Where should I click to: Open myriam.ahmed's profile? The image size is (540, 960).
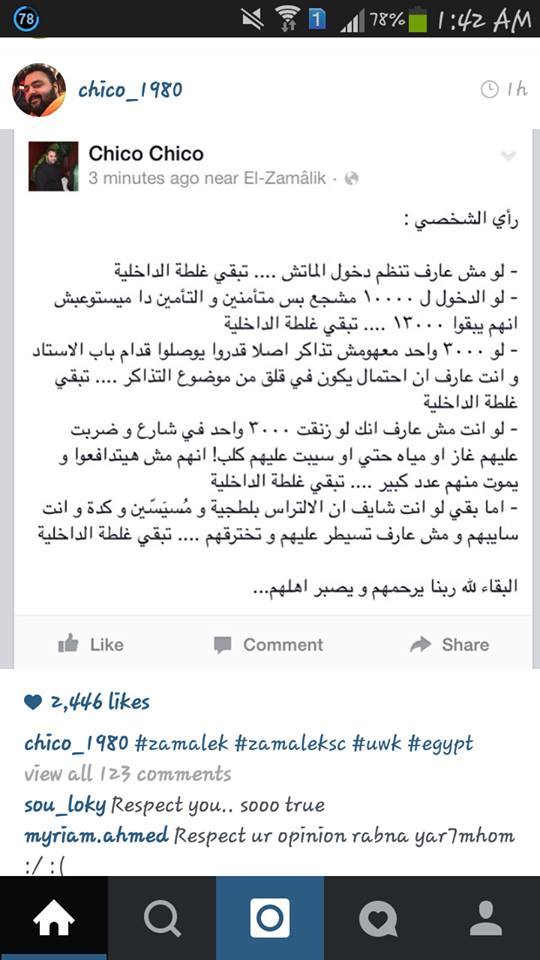(96, 836)
